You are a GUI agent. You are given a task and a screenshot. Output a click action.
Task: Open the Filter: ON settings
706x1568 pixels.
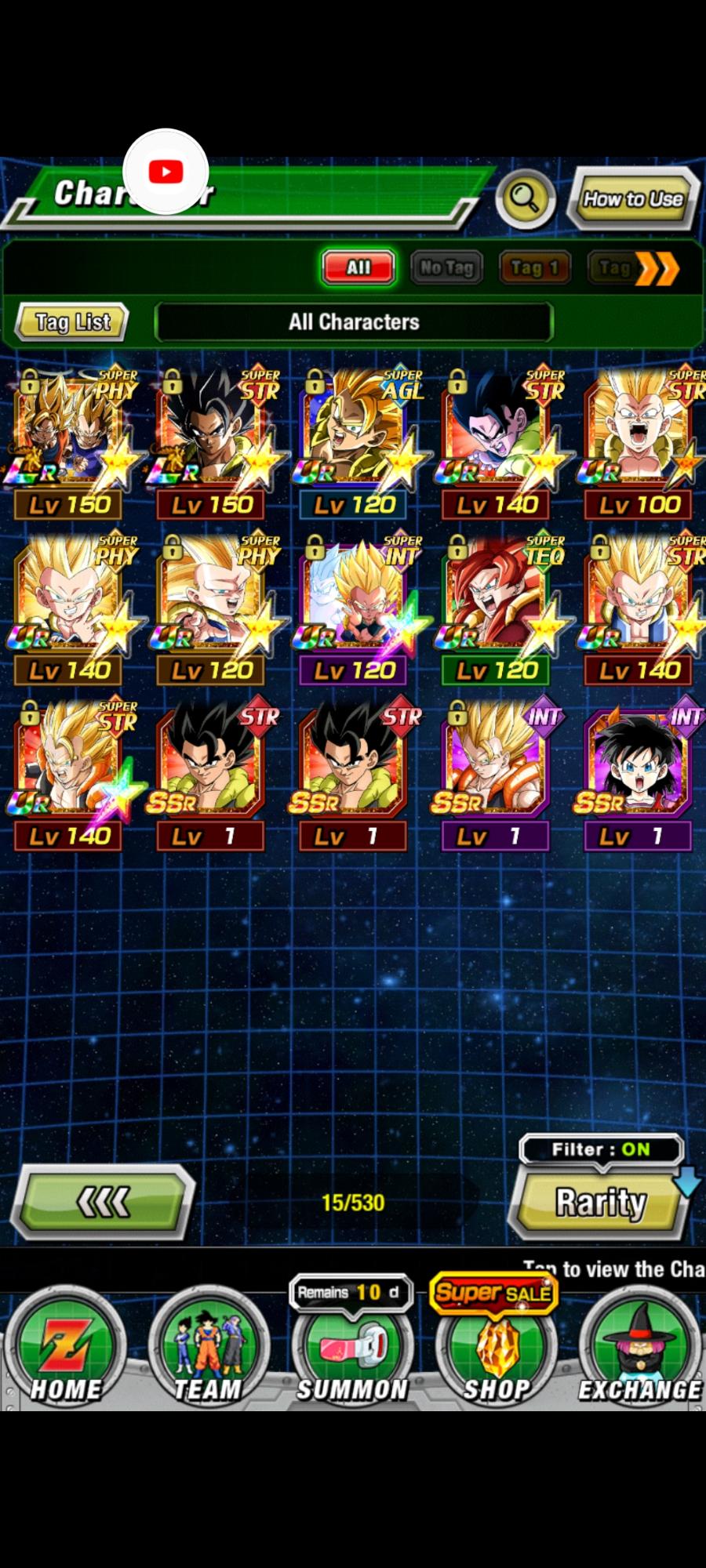601,1149
